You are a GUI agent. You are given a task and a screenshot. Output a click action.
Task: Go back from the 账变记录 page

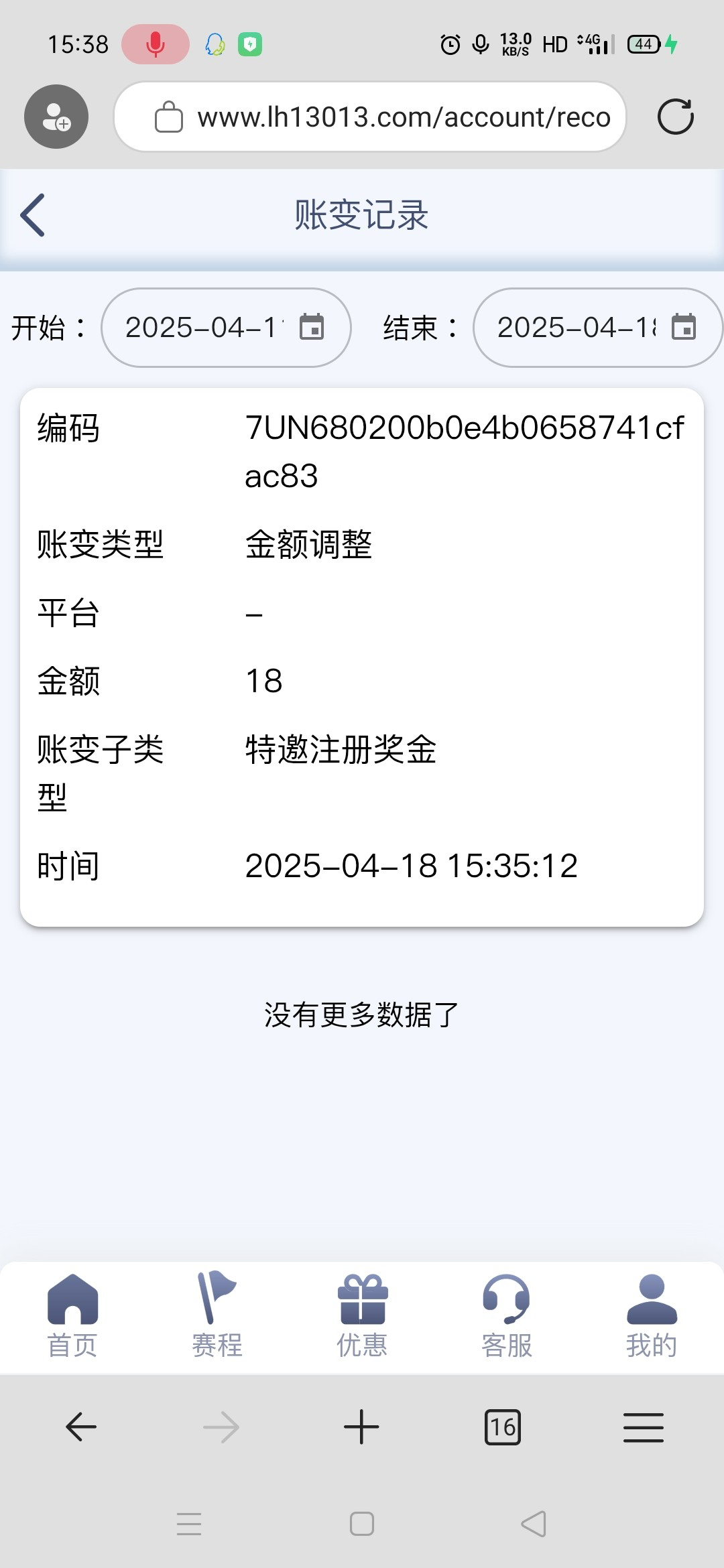32,215
